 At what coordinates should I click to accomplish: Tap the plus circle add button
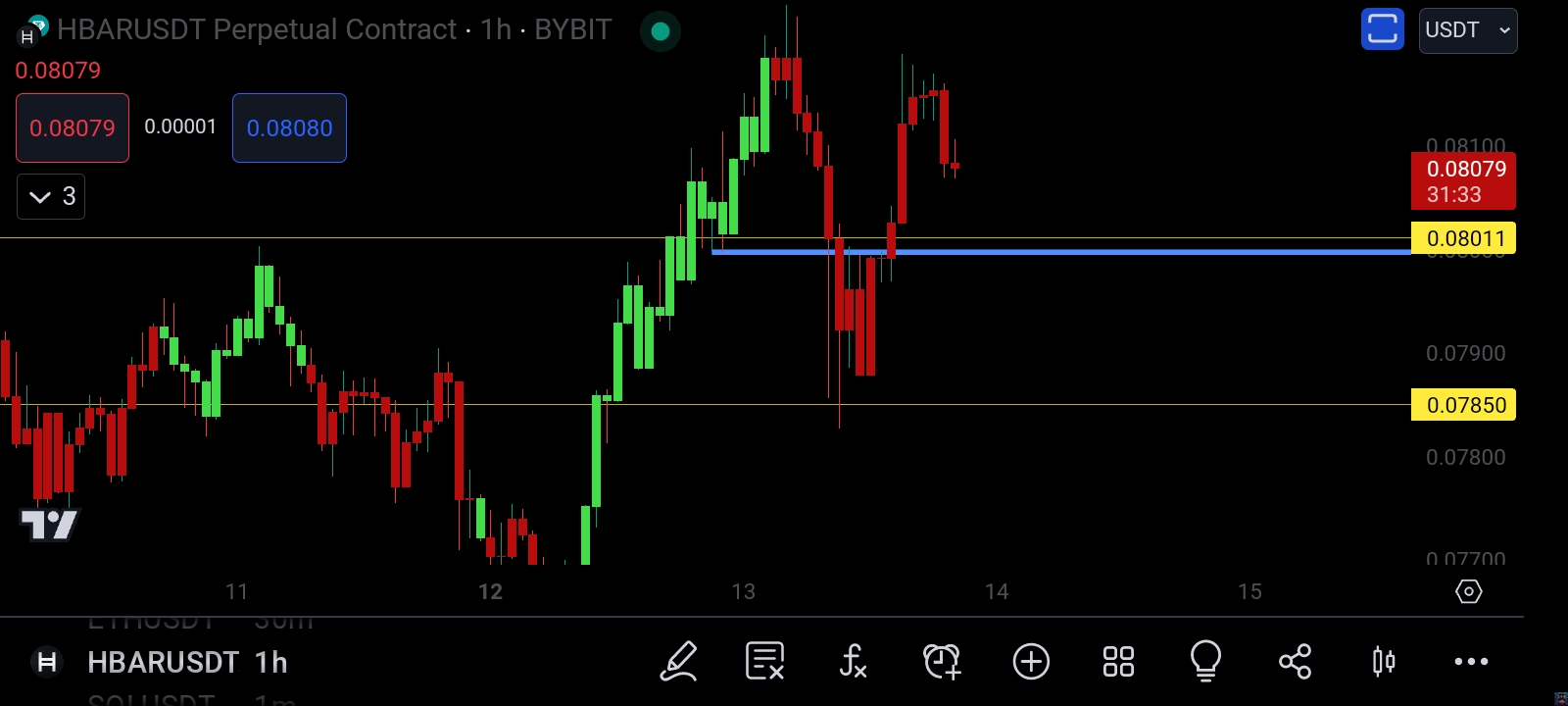pos(1031,662)
